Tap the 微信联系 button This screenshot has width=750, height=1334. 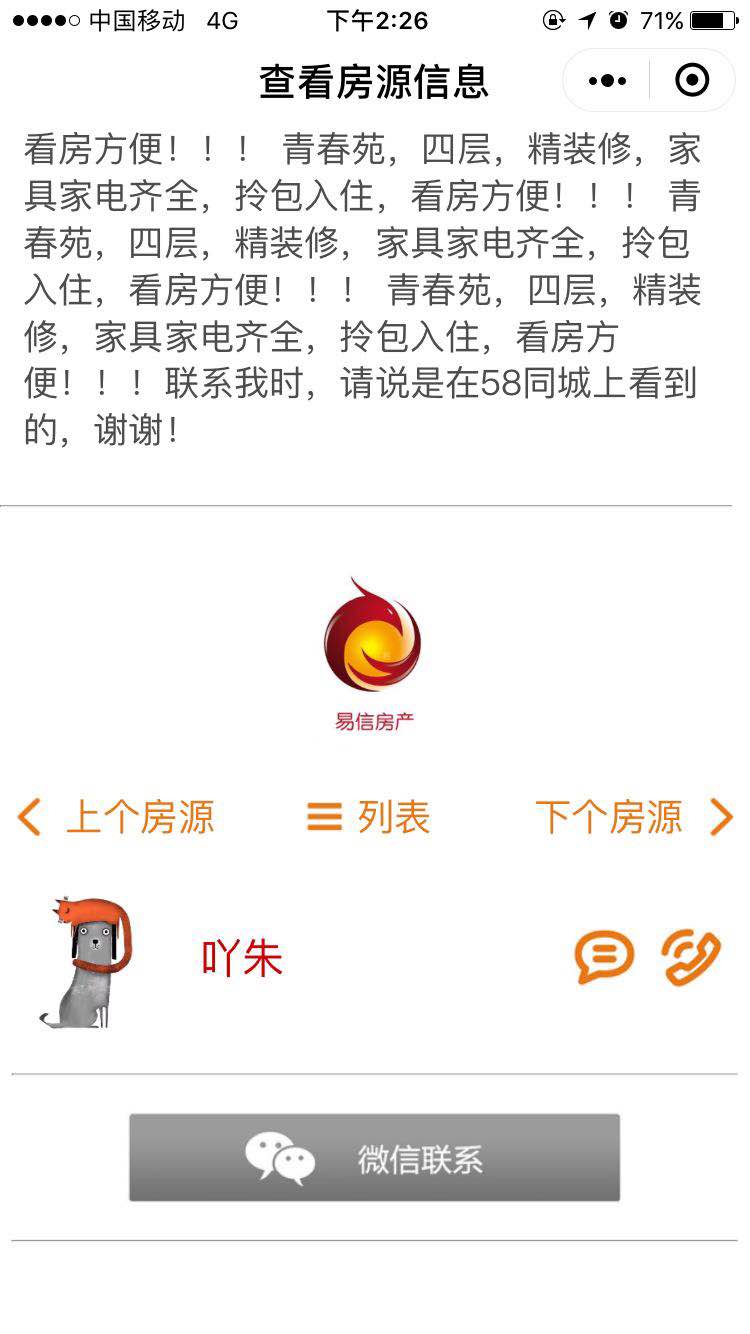[x=374, y=1158]
